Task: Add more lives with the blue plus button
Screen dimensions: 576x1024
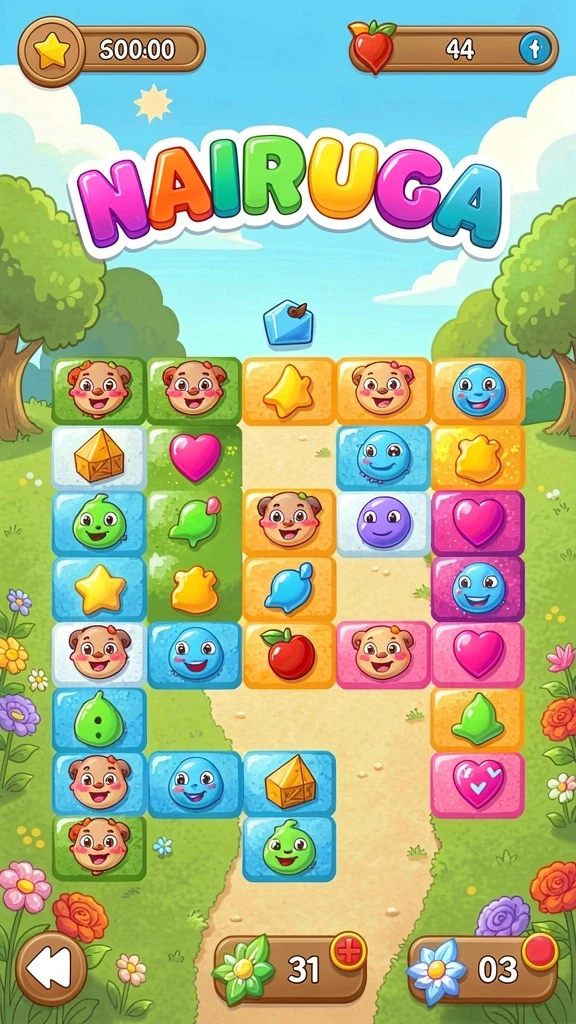Action: [x=535, y=49]
